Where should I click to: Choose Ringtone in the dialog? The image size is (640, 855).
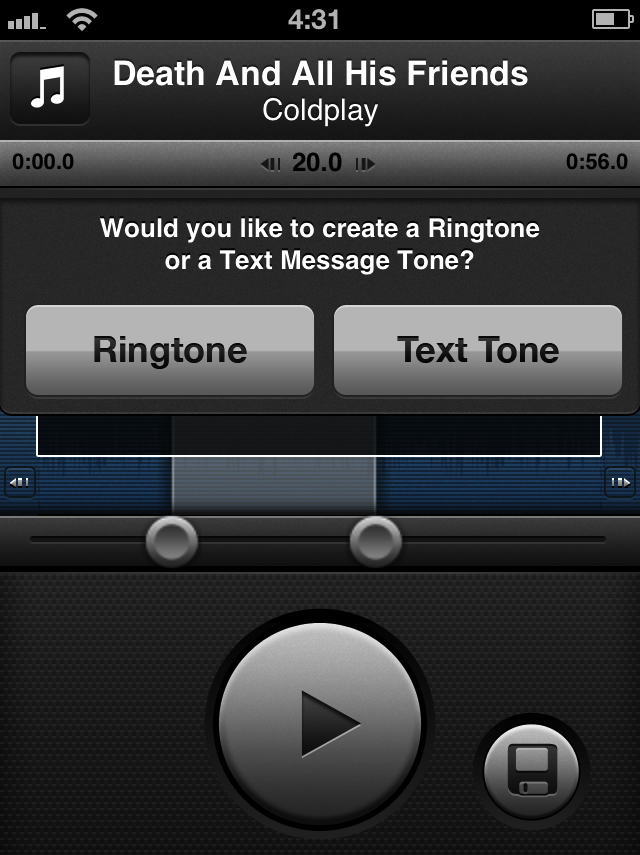coord(170,351)
